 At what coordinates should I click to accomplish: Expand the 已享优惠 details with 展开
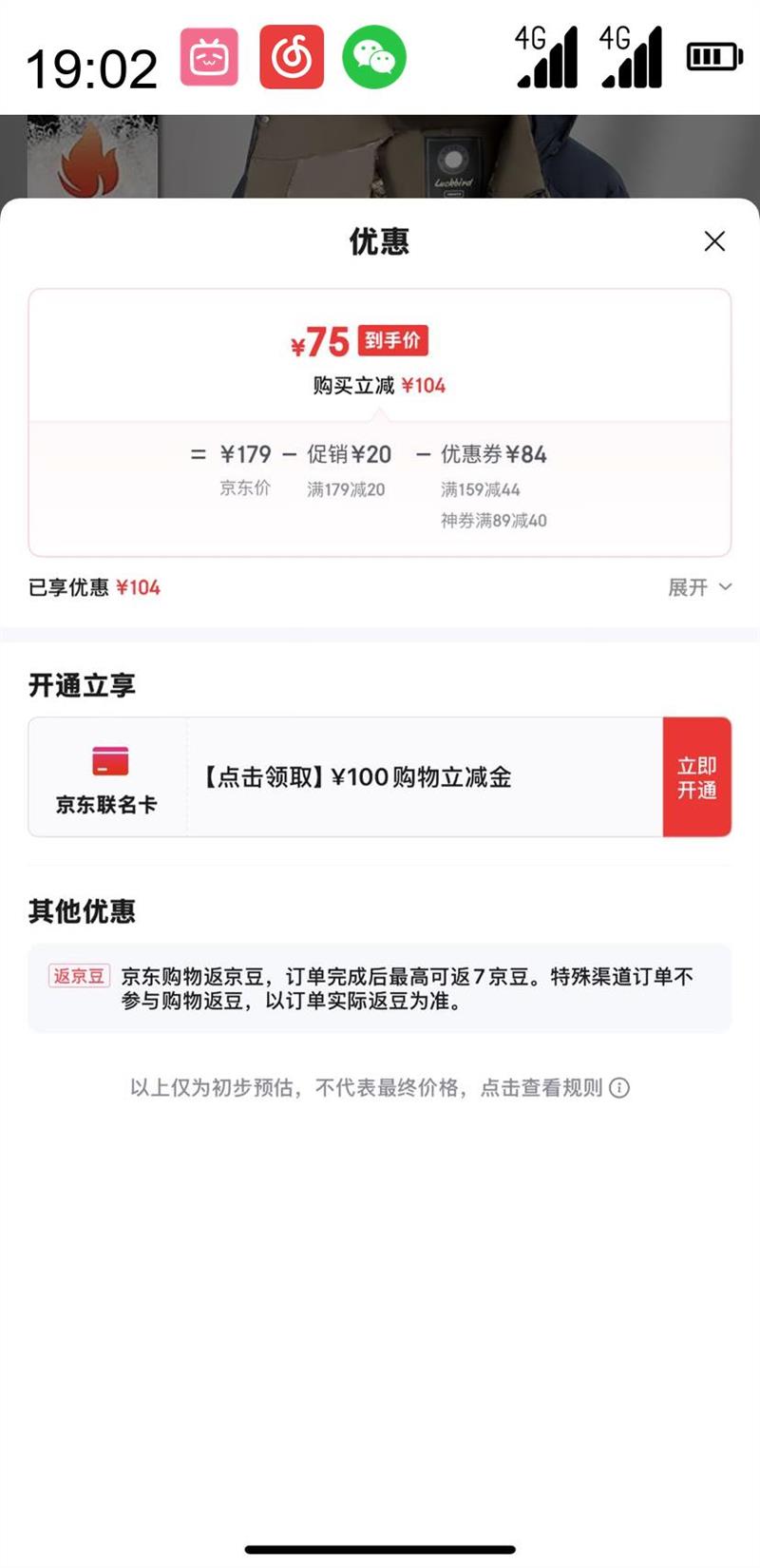click(x=699, y=587)
